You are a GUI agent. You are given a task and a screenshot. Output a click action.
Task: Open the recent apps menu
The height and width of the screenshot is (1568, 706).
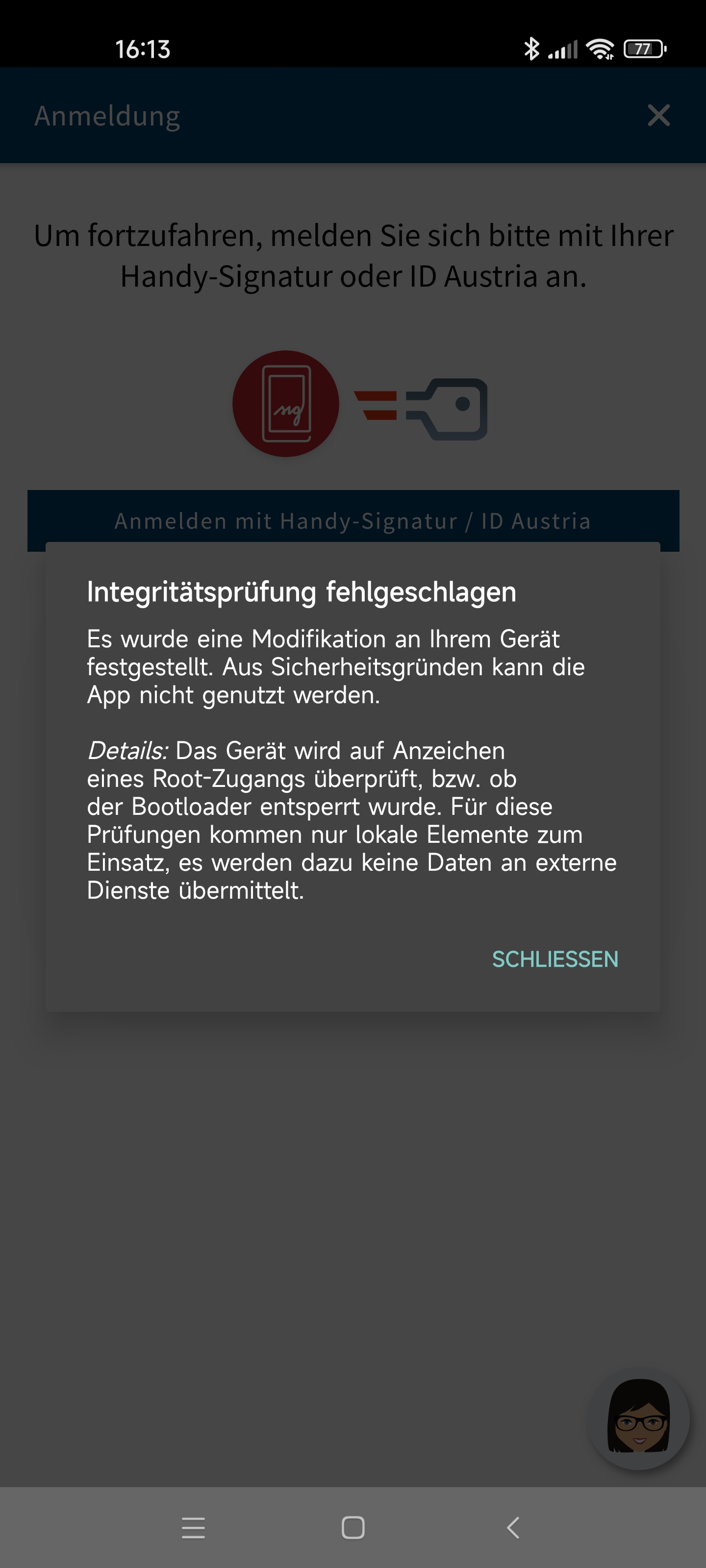tap(193, 1527)
